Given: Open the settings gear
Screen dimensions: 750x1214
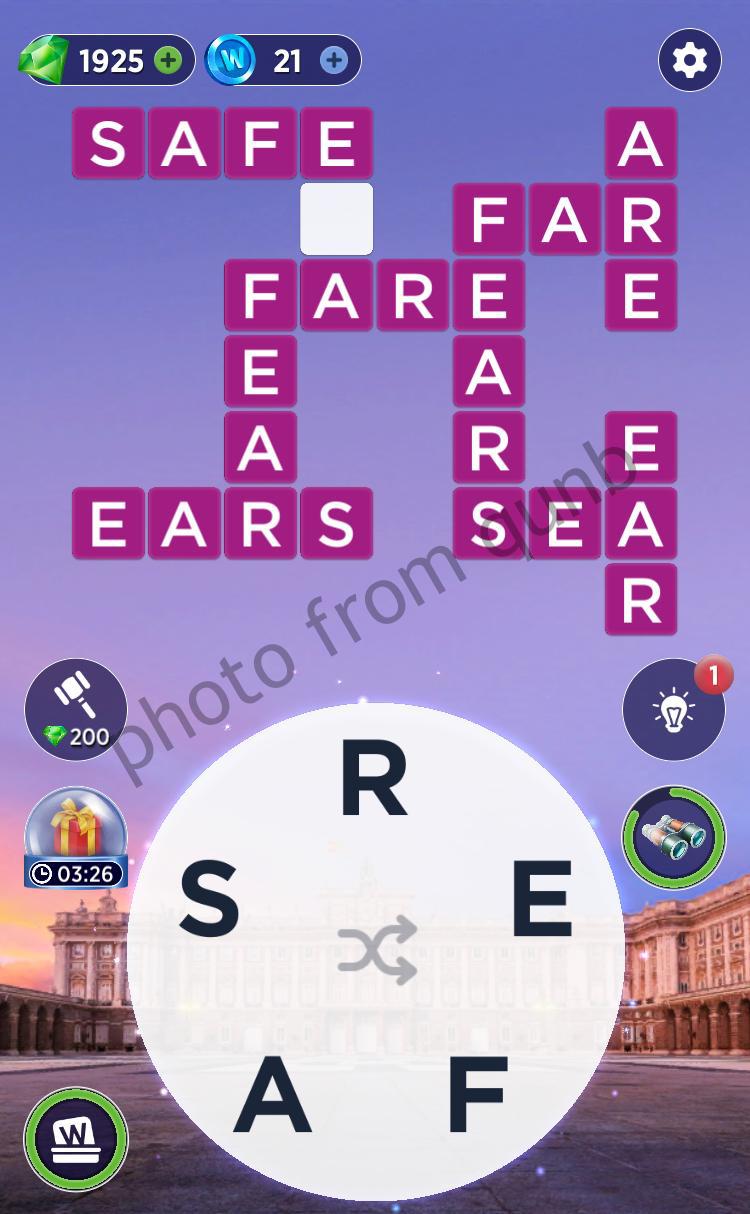Looking at the screenshot, I should click(689, 61).
